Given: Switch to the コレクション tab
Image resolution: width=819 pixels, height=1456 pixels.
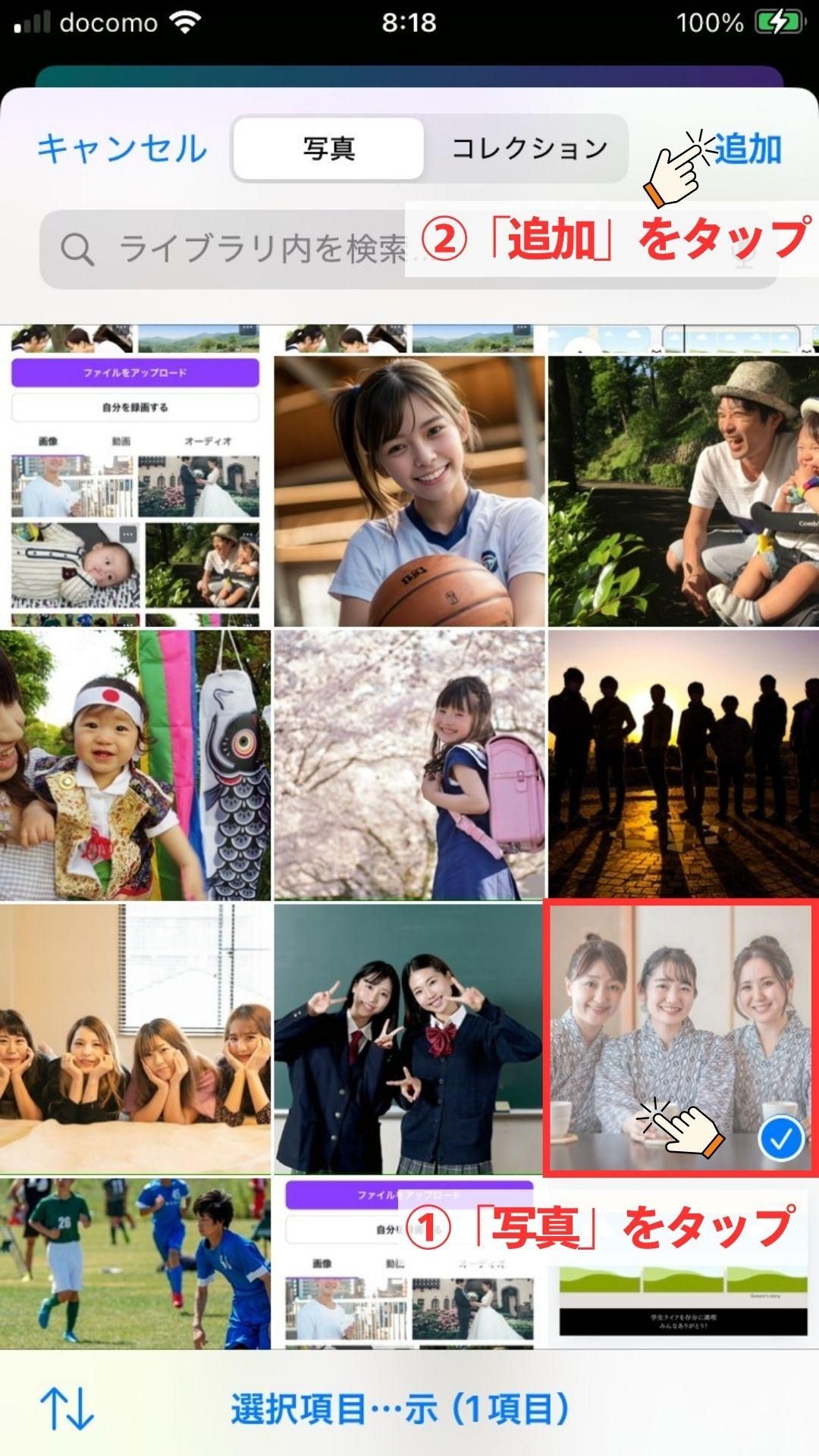Looking at the screenshot, I should [529, 149].
